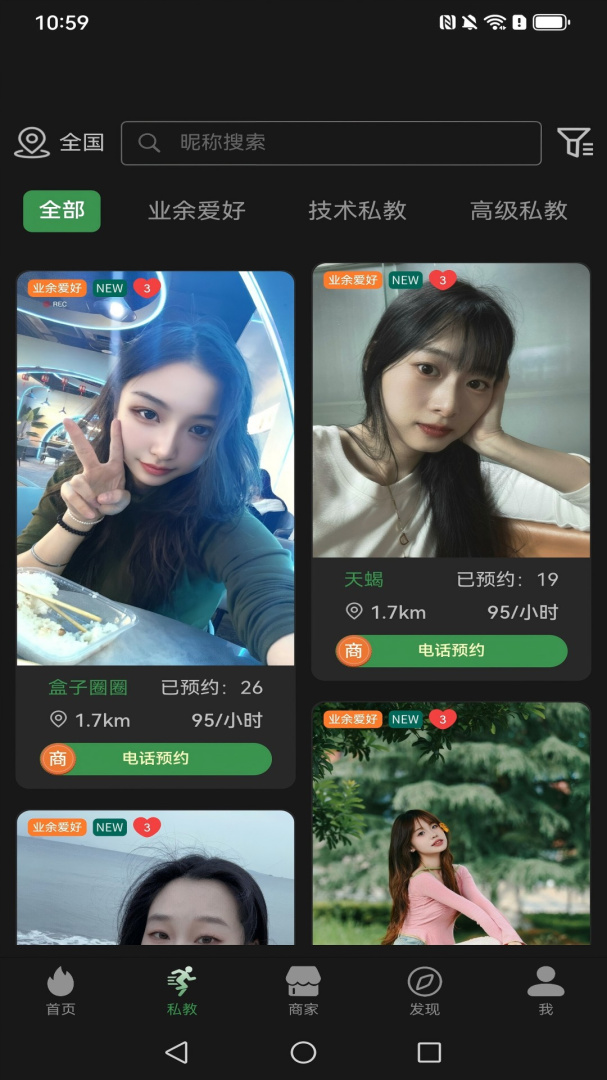Viewport: 607px width, 1080px height.
Task: Go to the 首页 tab
Action: (x=61, y=991)
